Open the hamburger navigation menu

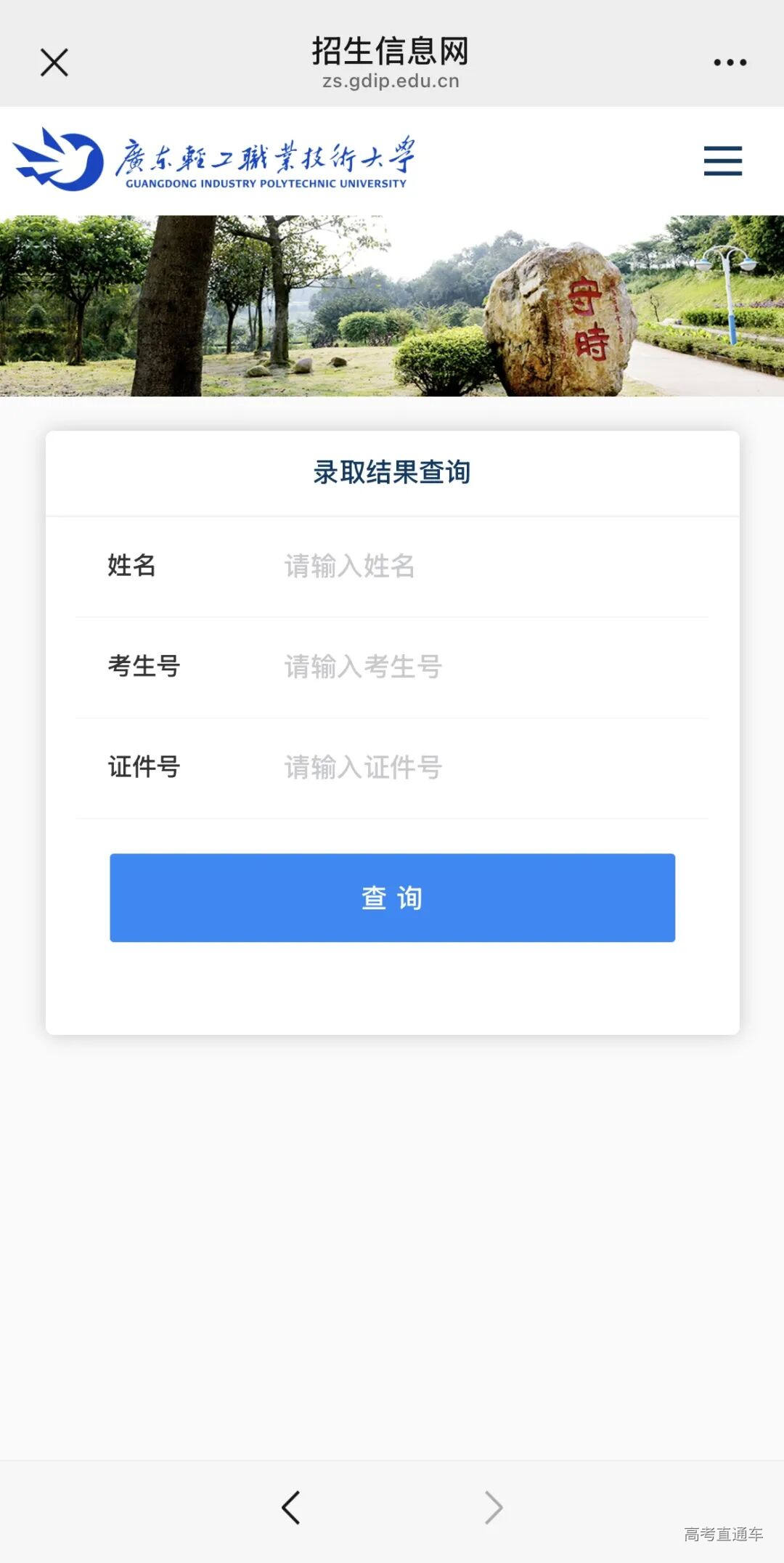(722, 161)
